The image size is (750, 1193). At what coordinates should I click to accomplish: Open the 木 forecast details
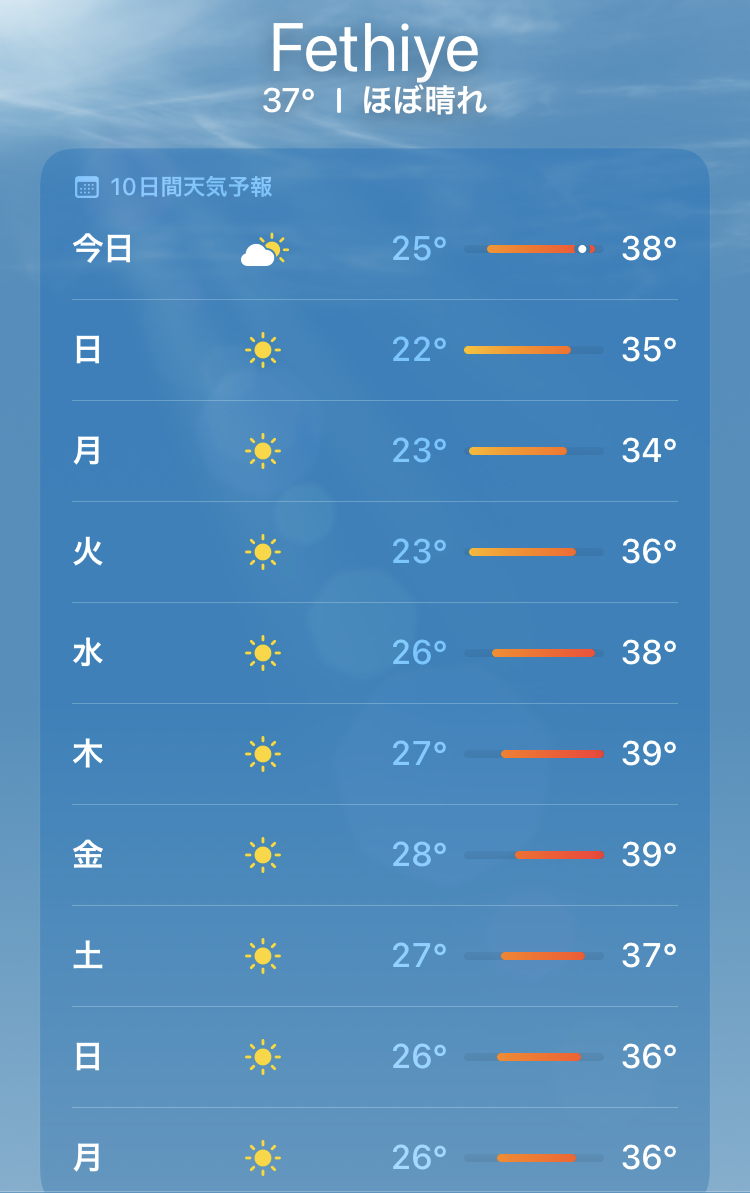tap(374, 754)
